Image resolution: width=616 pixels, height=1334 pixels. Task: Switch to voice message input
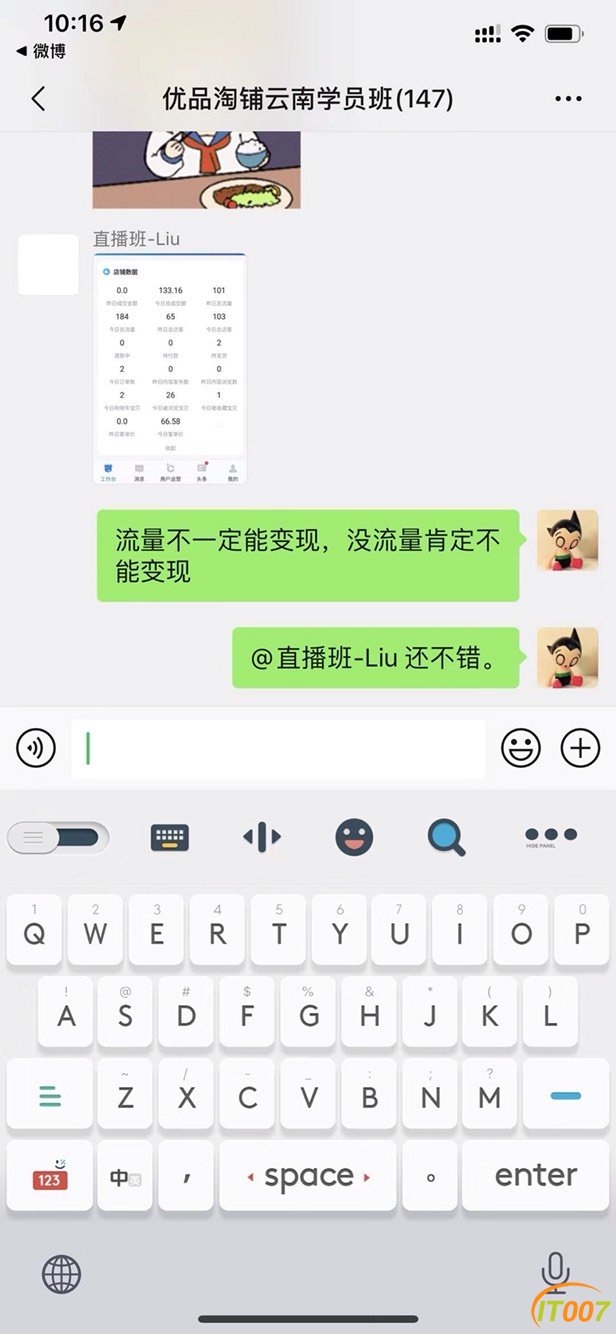point(36,748)
